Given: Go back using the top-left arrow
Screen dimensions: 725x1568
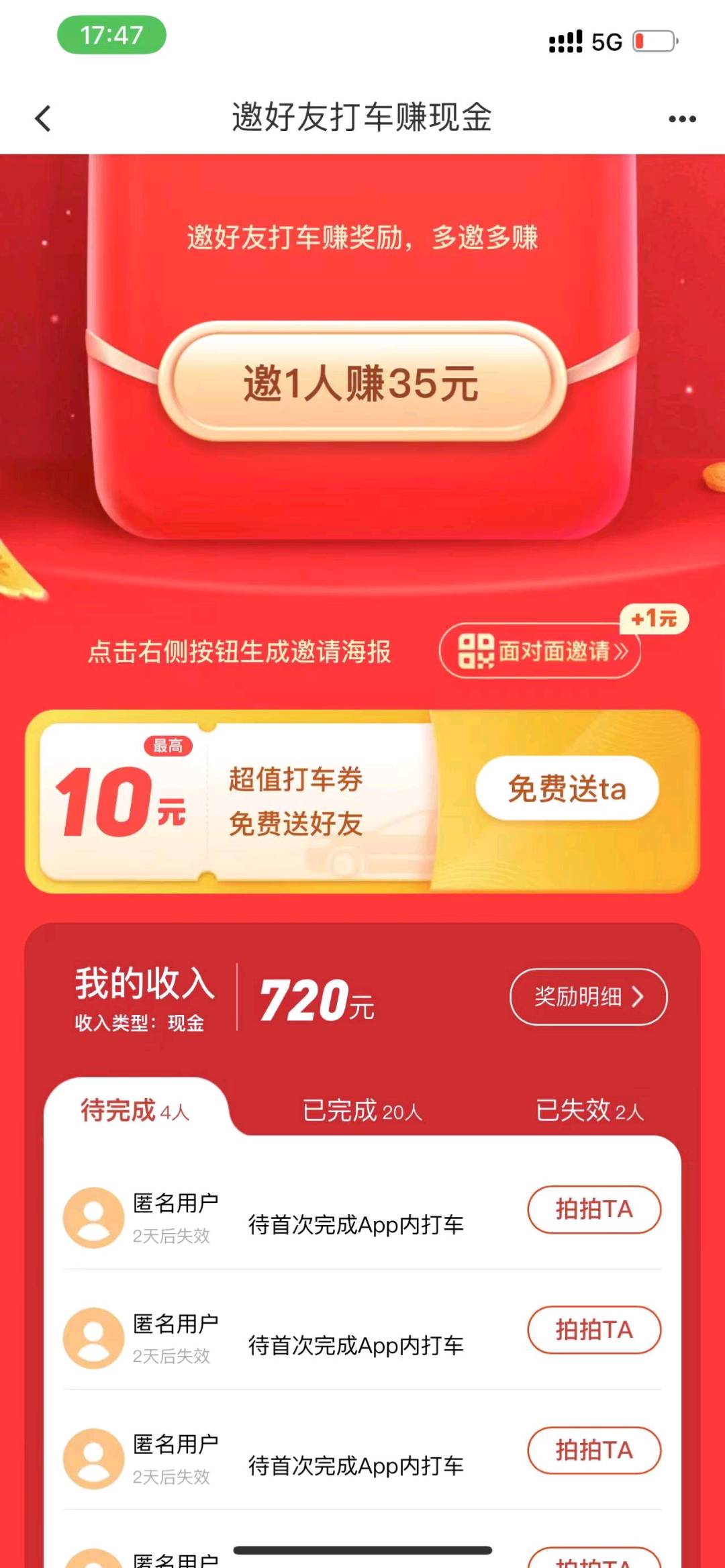Looking at the screenshot, I should coord(43,119).
